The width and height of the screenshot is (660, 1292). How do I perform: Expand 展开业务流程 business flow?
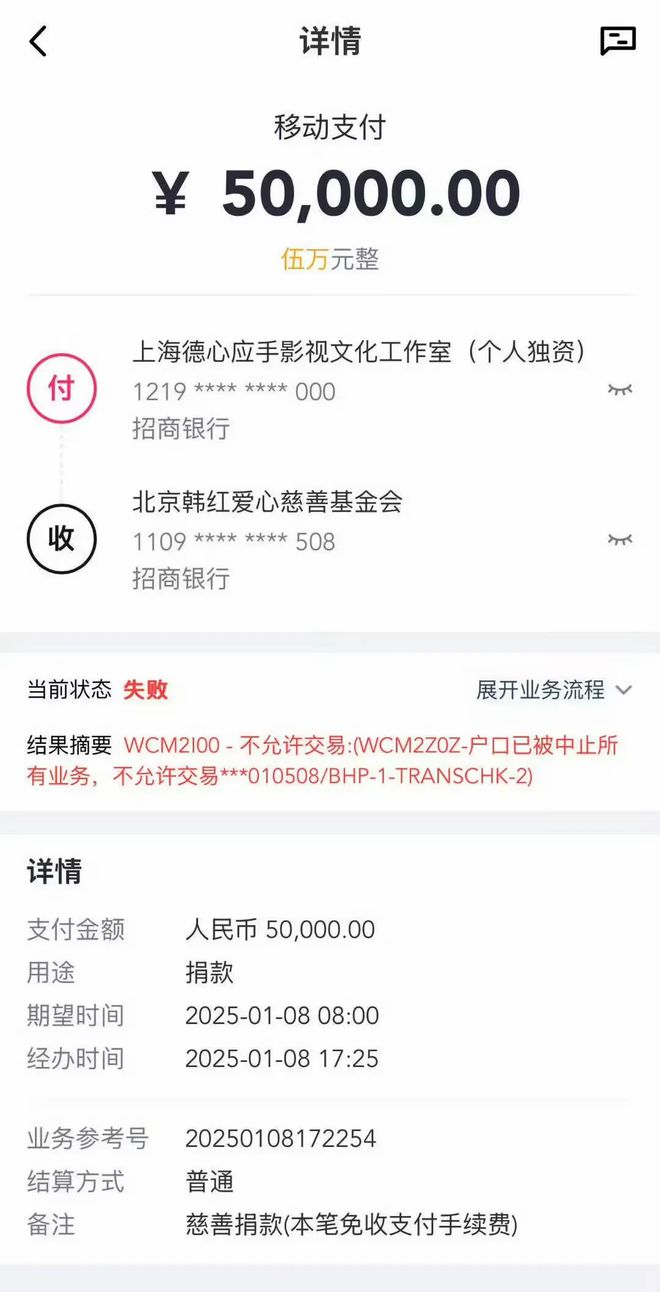point(553,690)
